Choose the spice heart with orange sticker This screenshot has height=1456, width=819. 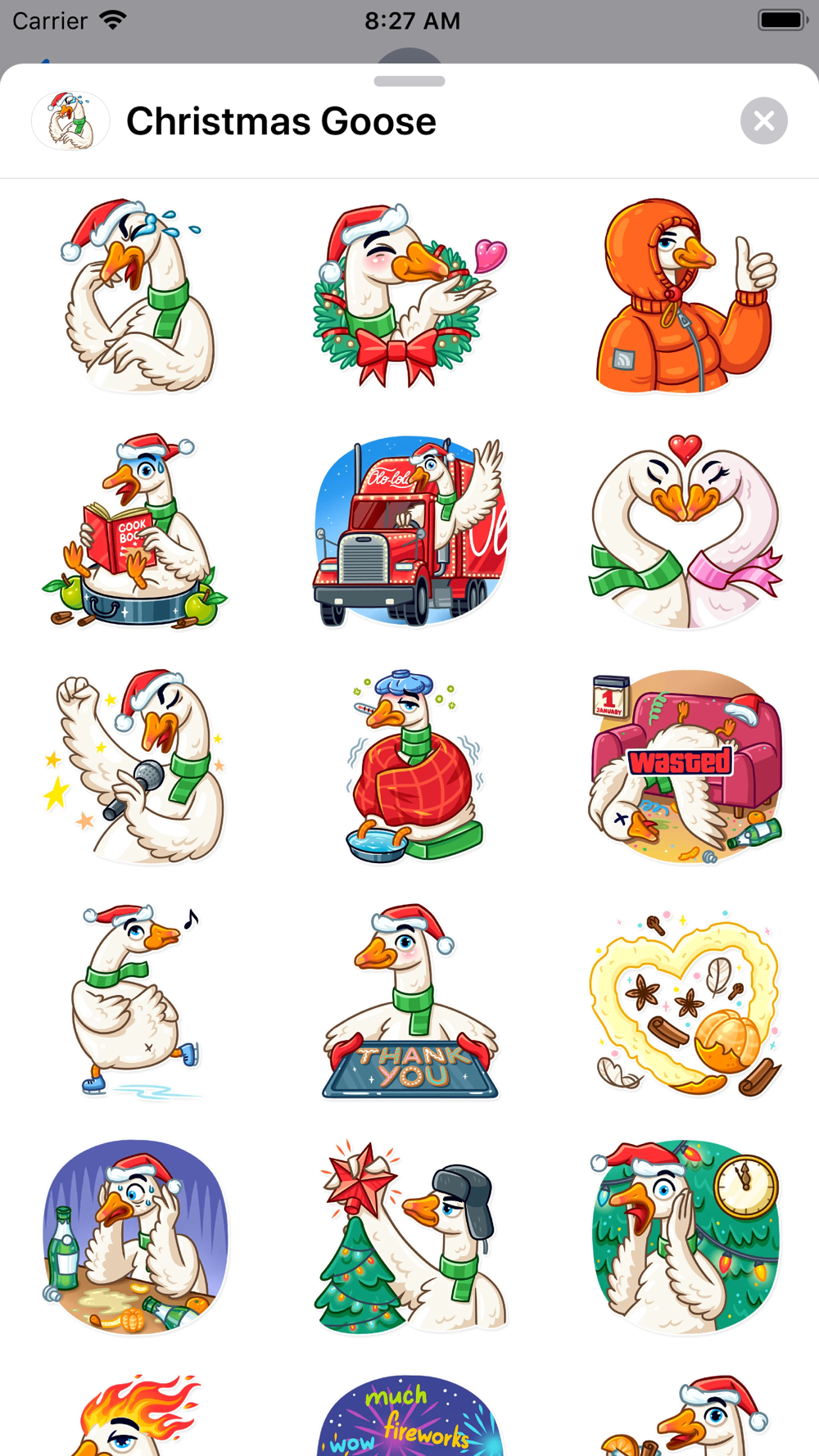pyautogui.click(x=683, y=1001)
